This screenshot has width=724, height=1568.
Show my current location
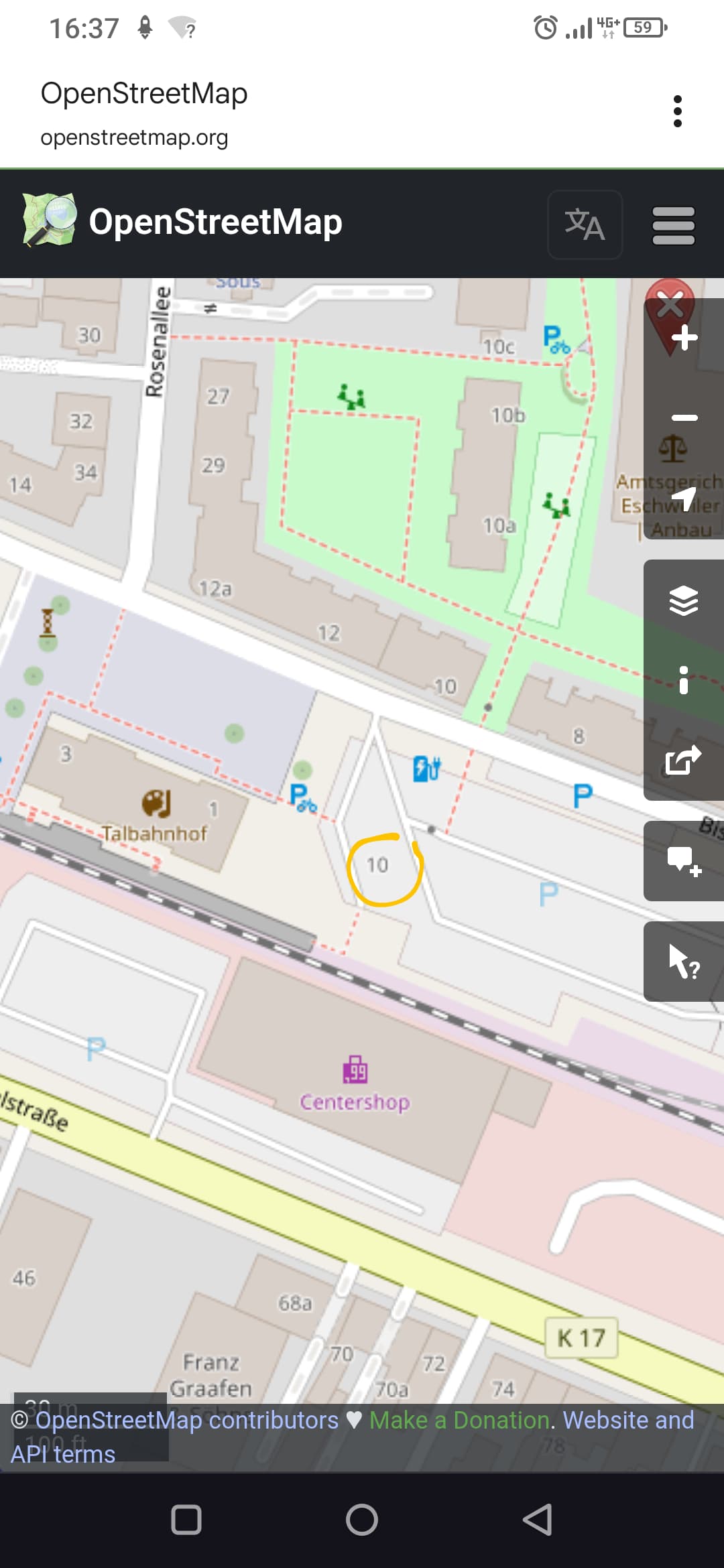pos(684,499)
